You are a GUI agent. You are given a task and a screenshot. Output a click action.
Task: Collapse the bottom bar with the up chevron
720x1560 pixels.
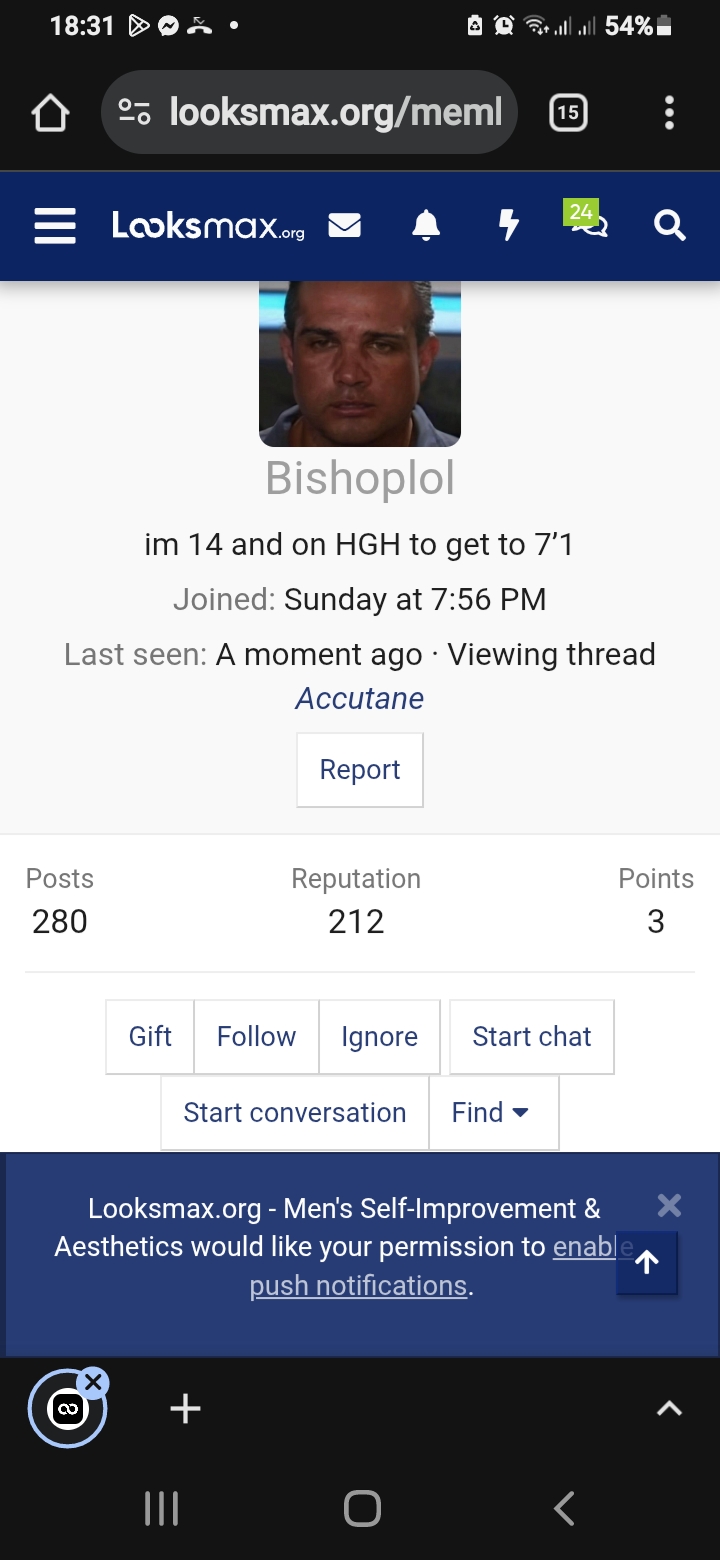tap(668, 1408)
